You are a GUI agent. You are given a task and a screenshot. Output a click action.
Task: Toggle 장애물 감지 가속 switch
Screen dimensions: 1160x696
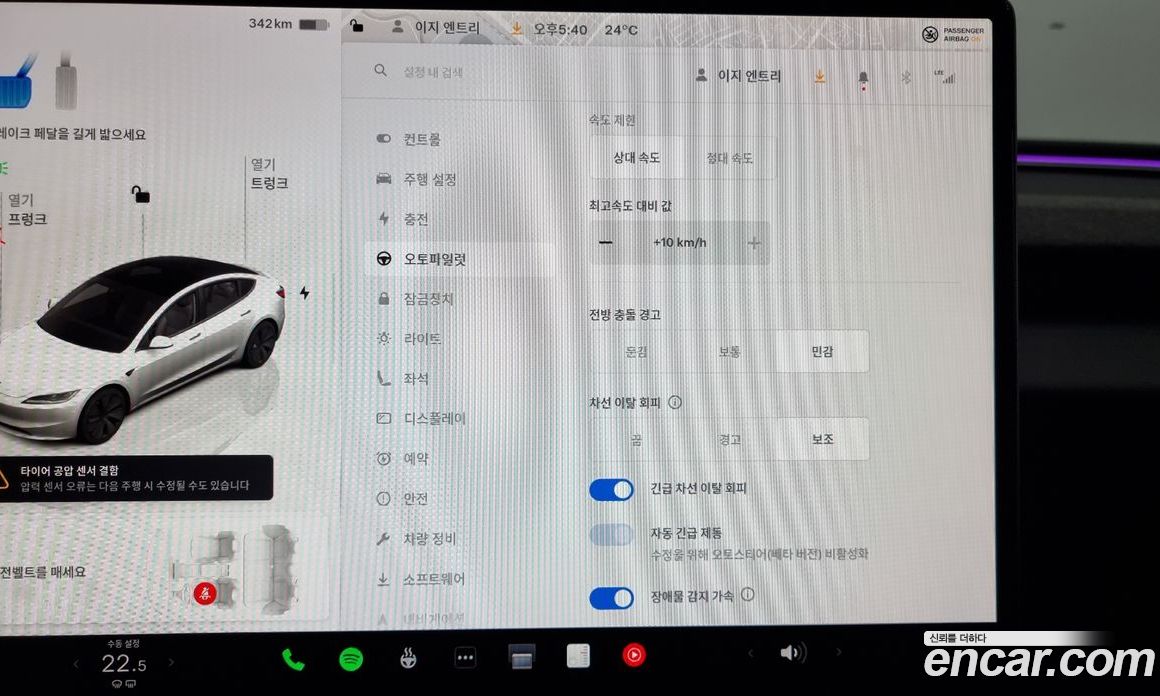coord(611,597)
